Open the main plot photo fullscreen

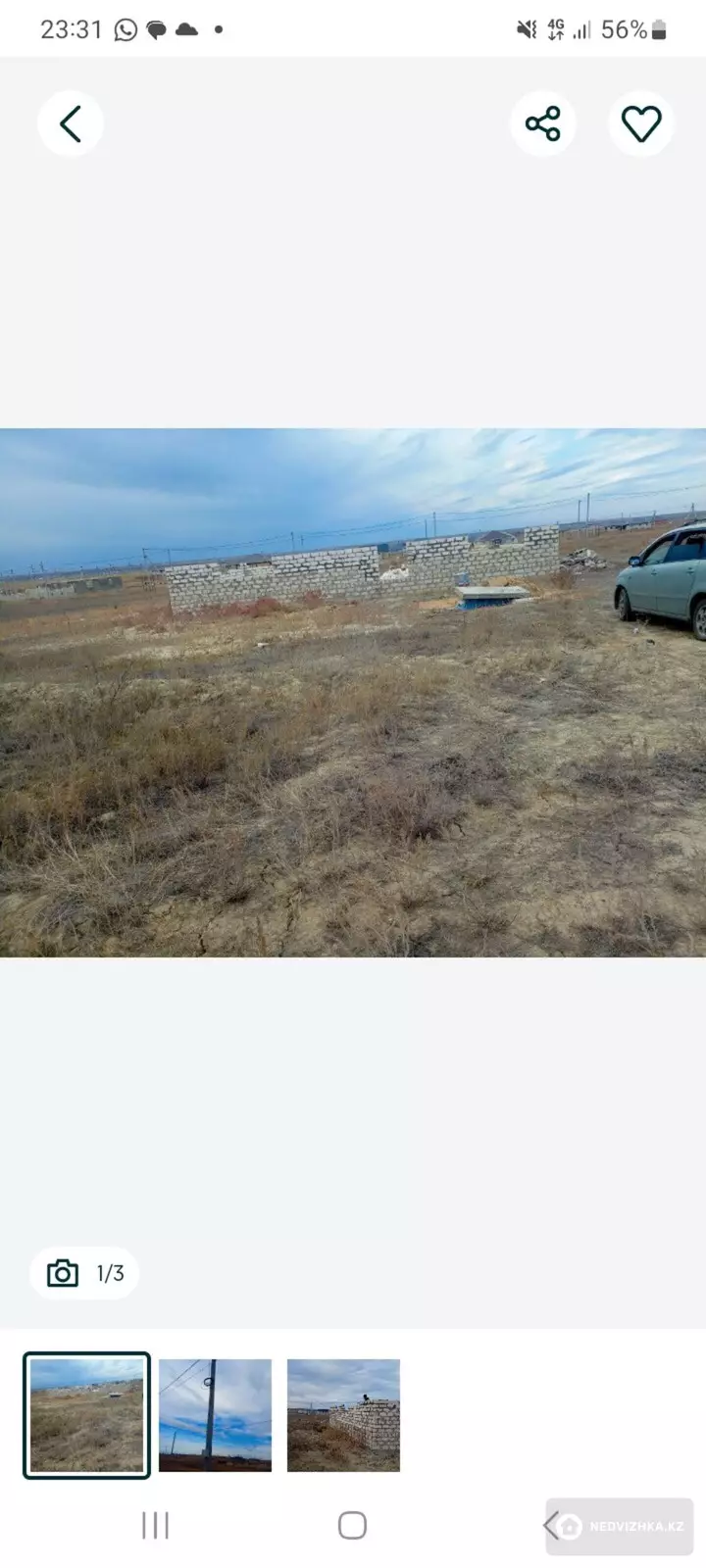[x=353, y=692]
